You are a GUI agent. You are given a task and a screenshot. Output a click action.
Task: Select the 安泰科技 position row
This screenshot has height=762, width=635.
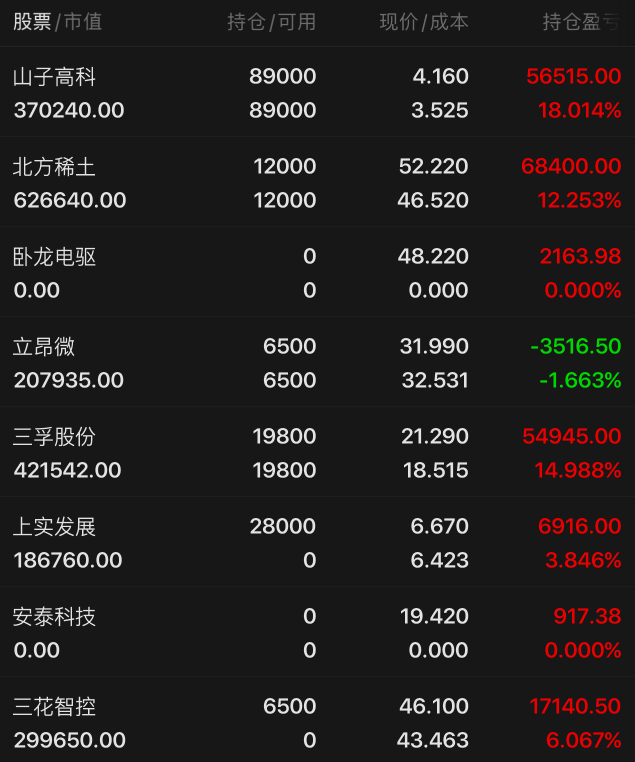(x=317, y=633)
